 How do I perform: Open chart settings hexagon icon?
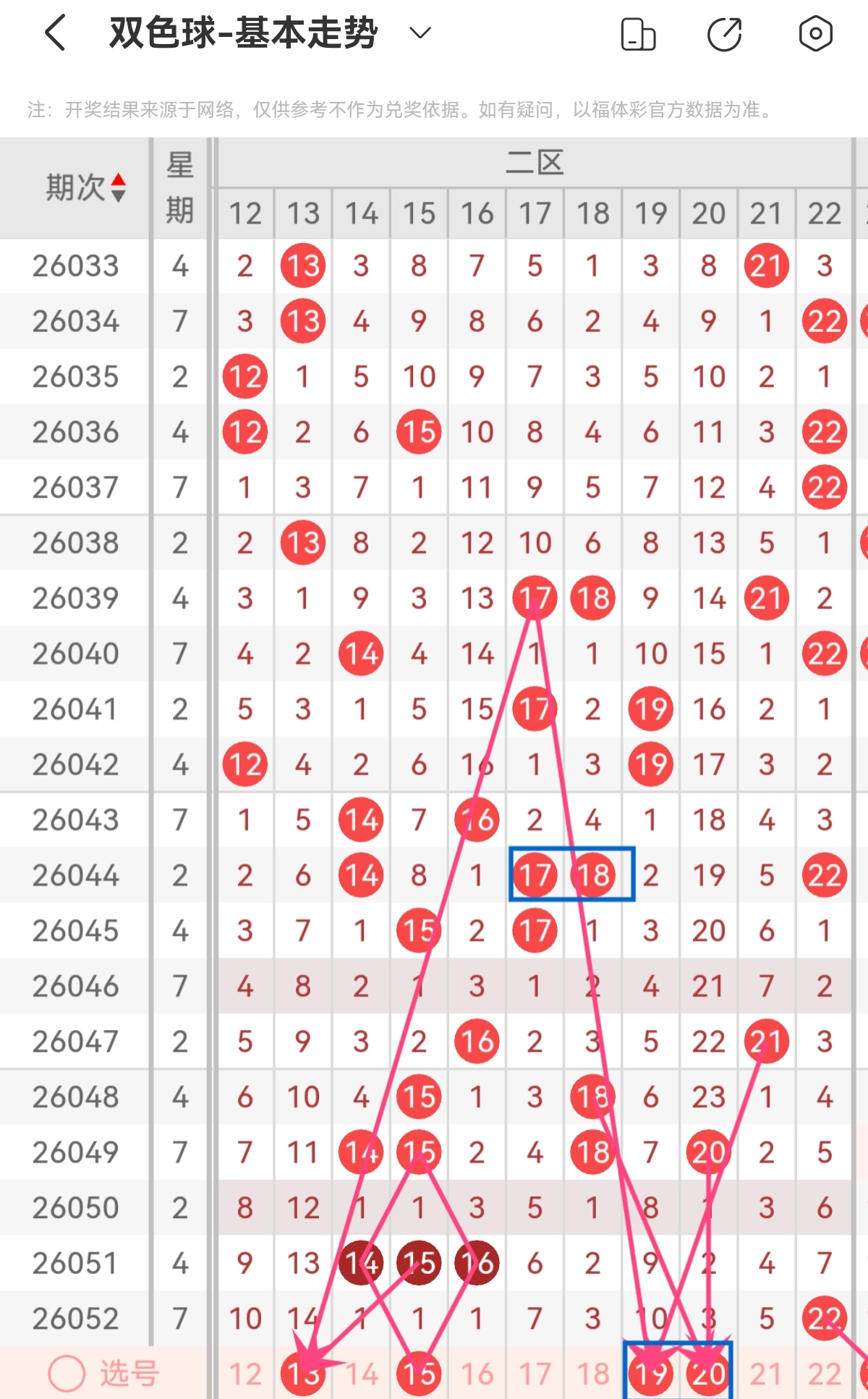coord(815,33)
